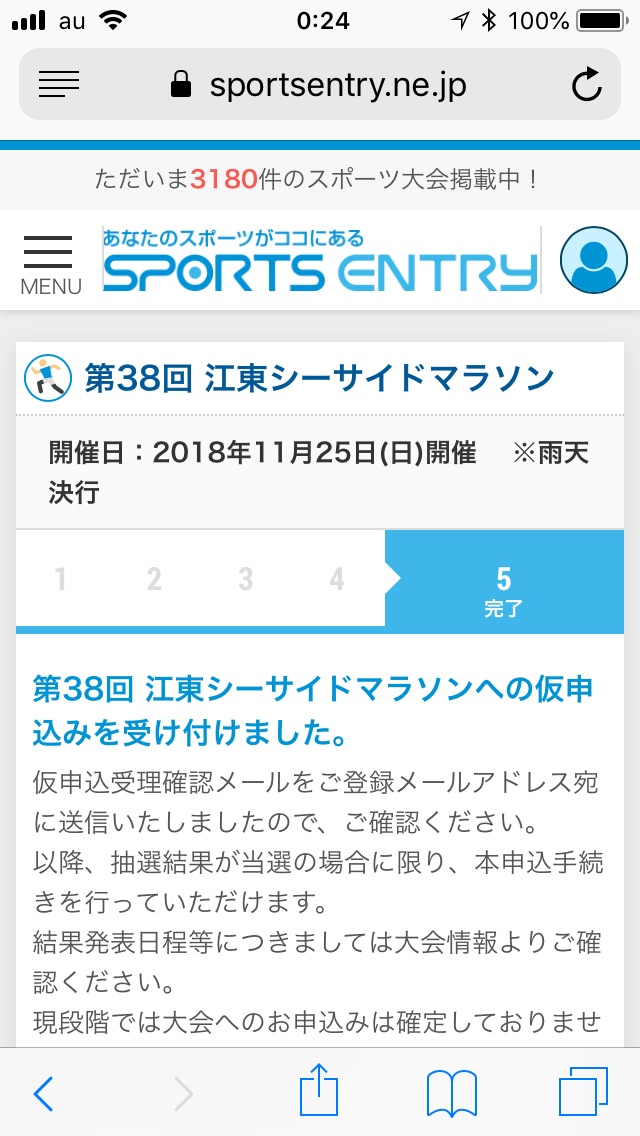Open the user profile icon
Viewport: 640px width, 1136px height.
tap(594, 260)
